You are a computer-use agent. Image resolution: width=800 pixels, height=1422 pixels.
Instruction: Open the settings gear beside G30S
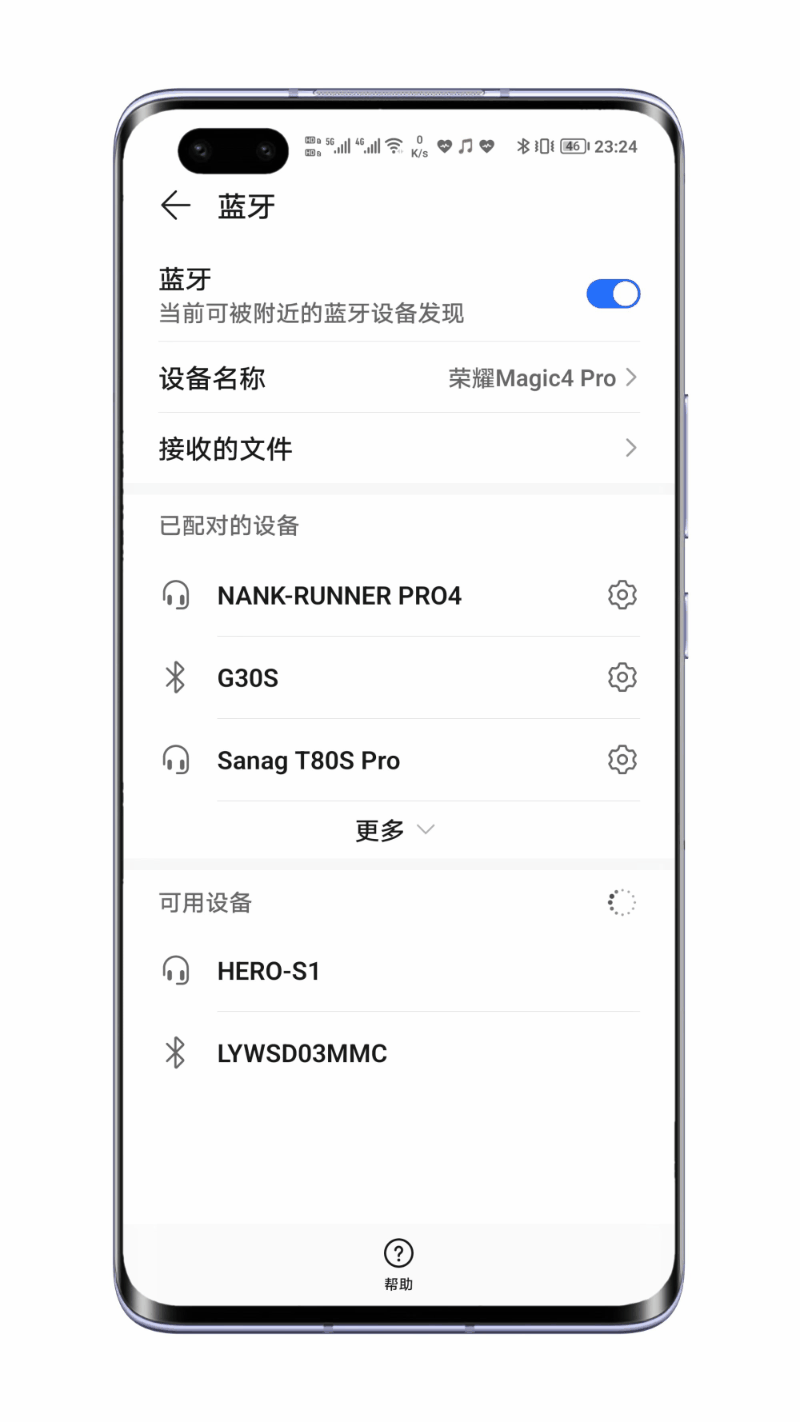coord(622,677)
